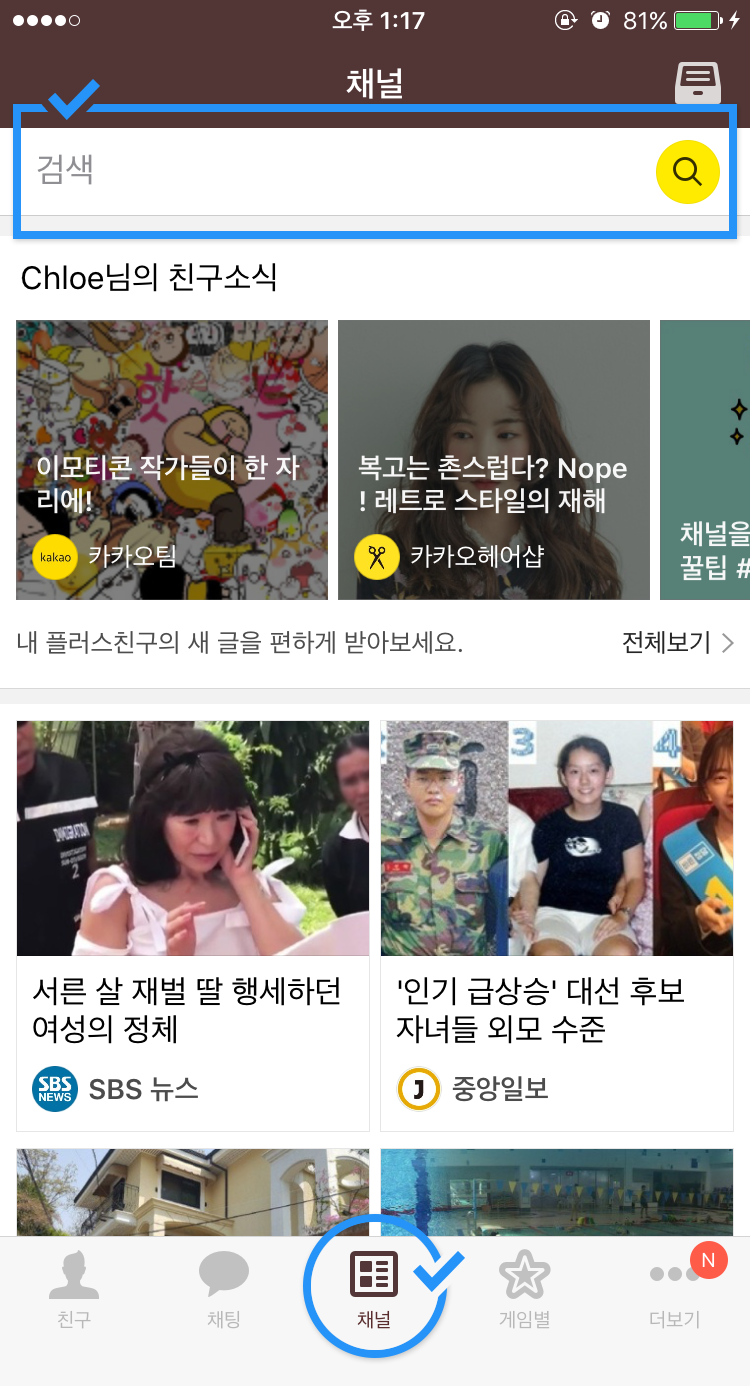Open the 카카오팀 emoticon artists post
Screen dimensions: 750x1386
click(x=172, y=460)
